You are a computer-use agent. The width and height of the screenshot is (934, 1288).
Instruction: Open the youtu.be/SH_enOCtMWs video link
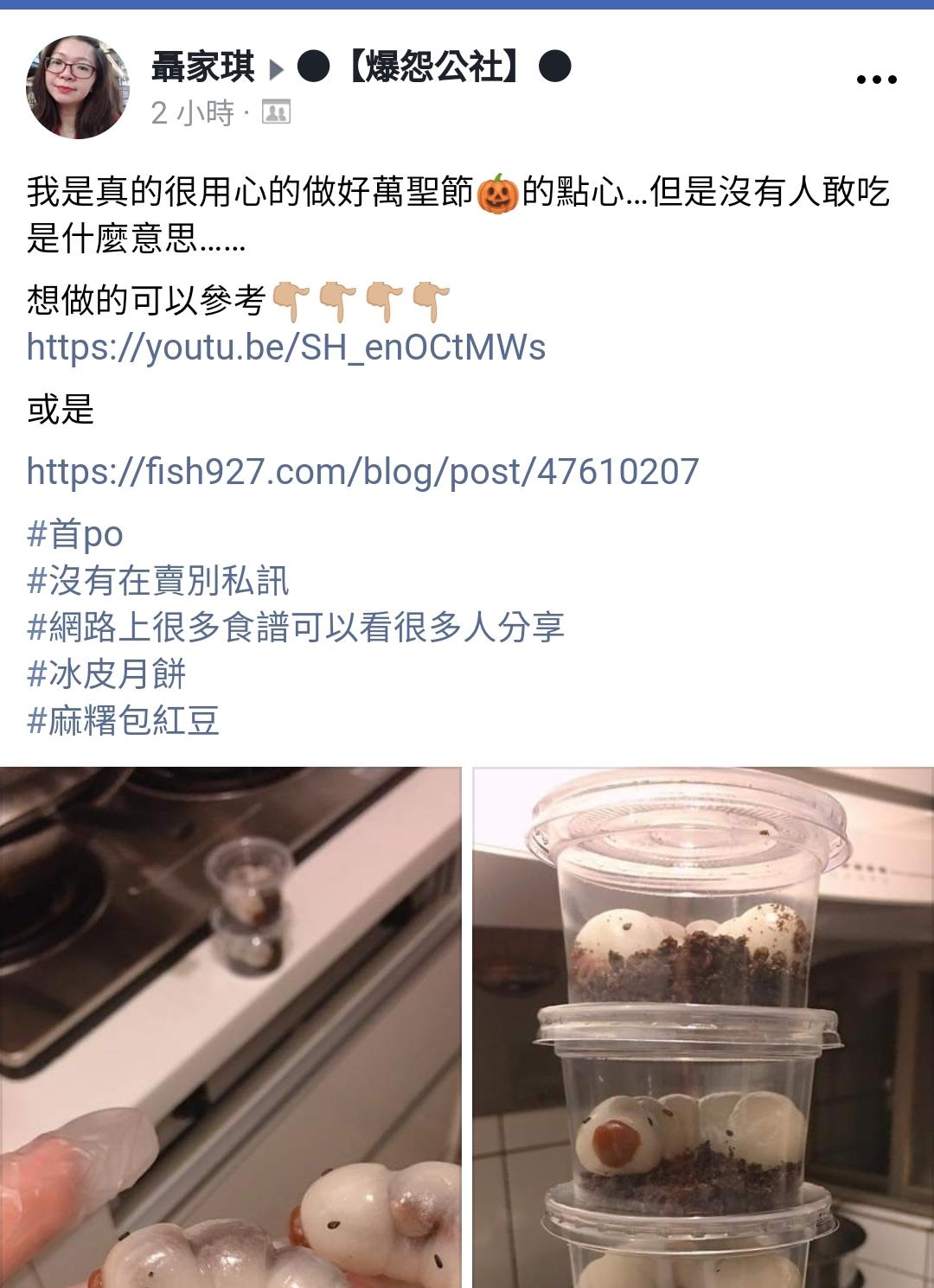(286, 348)
